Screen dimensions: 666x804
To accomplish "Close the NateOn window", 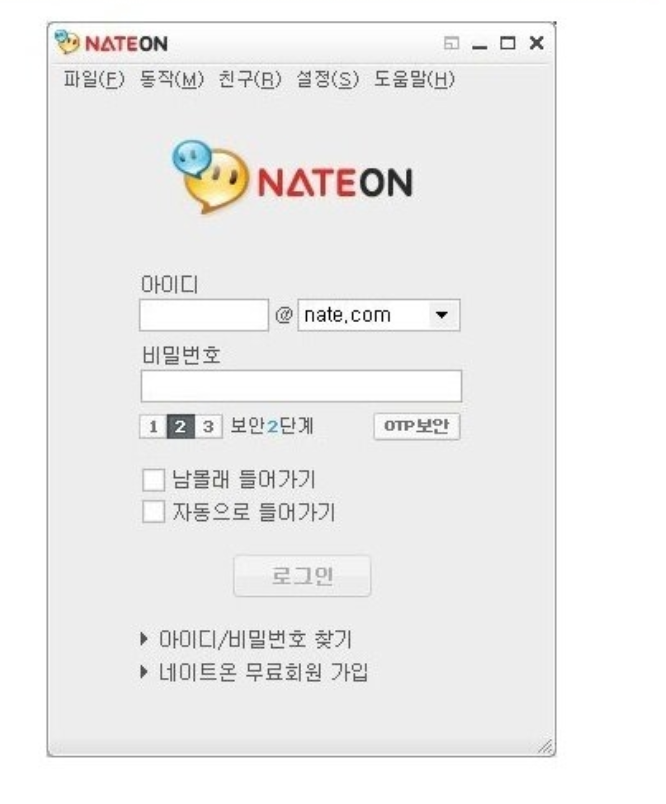I will (537, 44).
